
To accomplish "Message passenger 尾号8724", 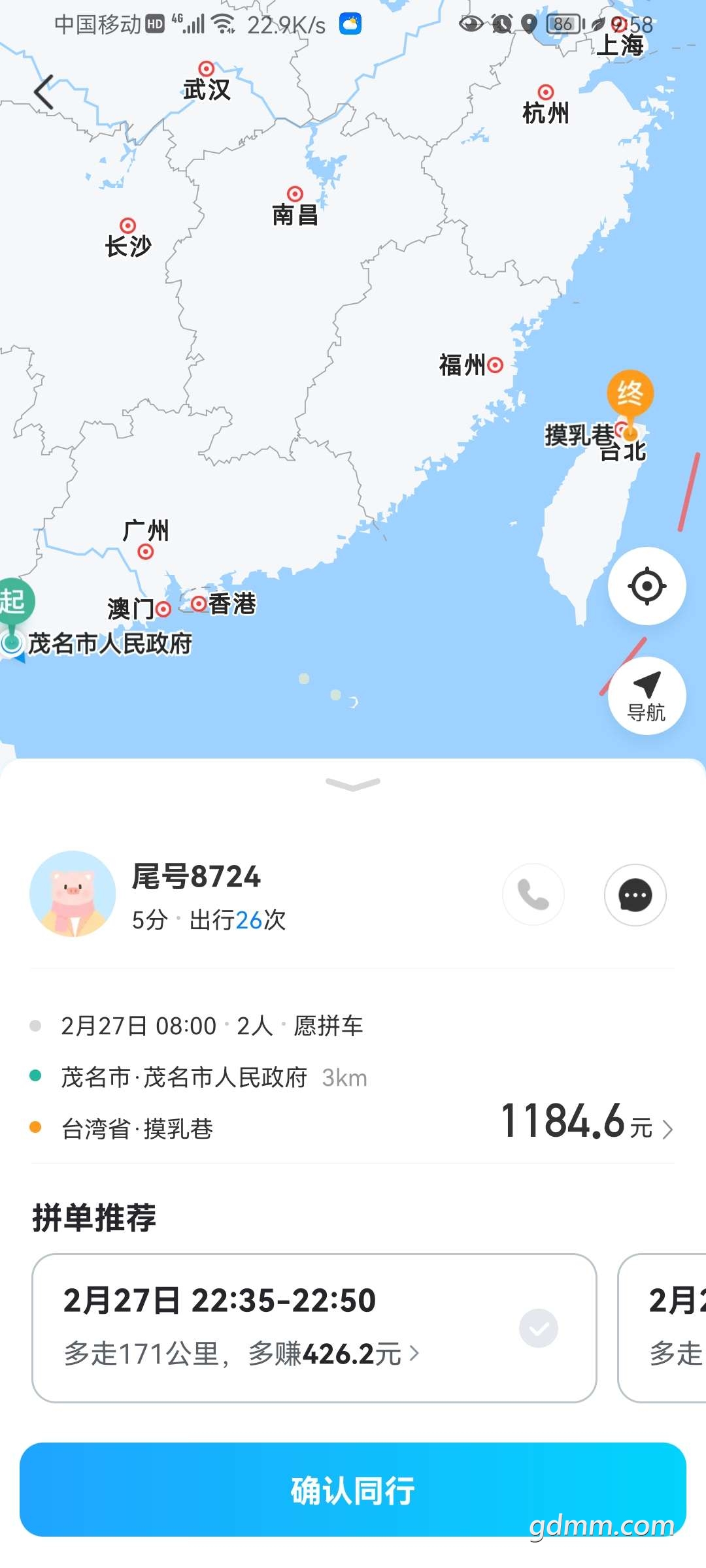I will 635,894.
